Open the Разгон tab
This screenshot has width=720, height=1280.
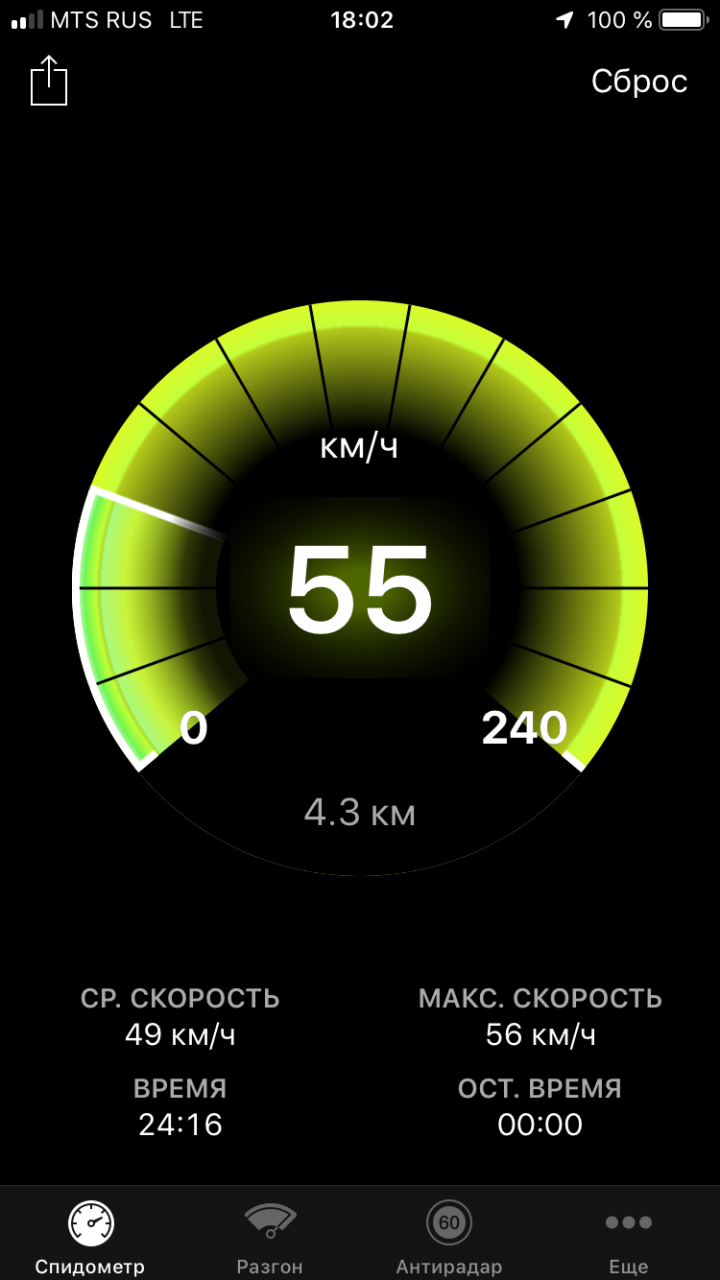coord(270,1236)
